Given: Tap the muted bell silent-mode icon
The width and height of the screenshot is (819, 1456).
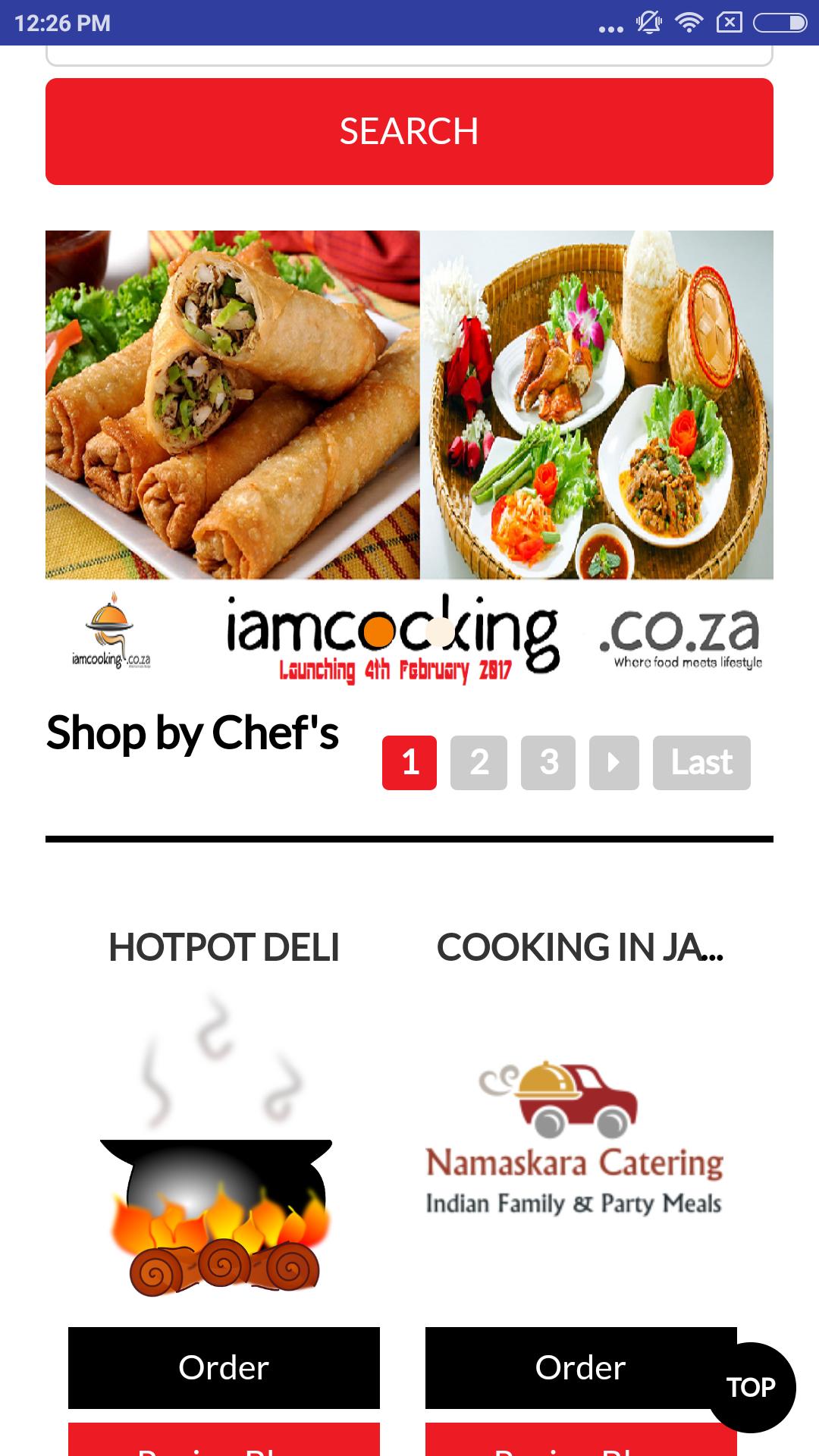Looking at the screenshot, I should pos(649,22).
